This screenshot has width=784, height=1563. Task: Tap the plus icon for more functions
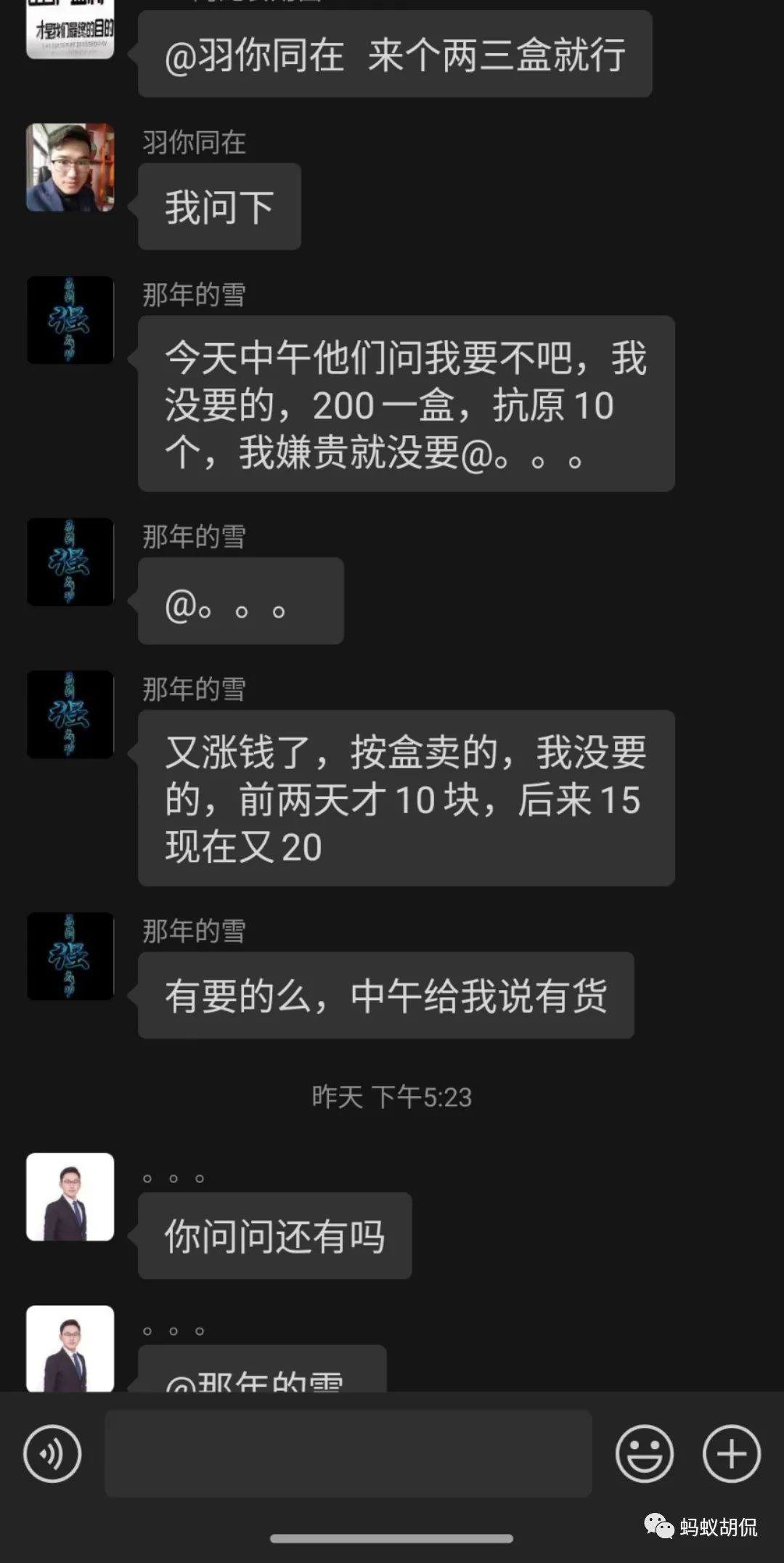(732, 1453)
